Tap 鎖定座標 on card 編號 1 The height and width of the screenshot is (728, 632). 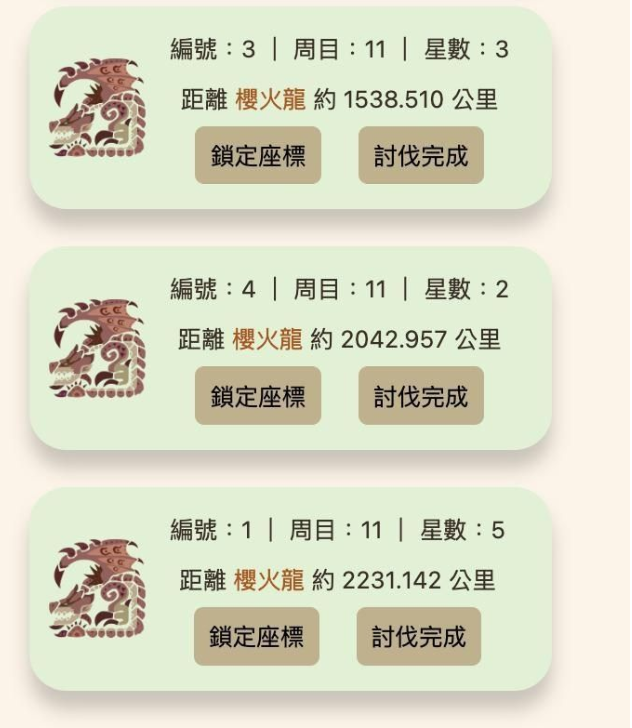click(x=256, y=637)
